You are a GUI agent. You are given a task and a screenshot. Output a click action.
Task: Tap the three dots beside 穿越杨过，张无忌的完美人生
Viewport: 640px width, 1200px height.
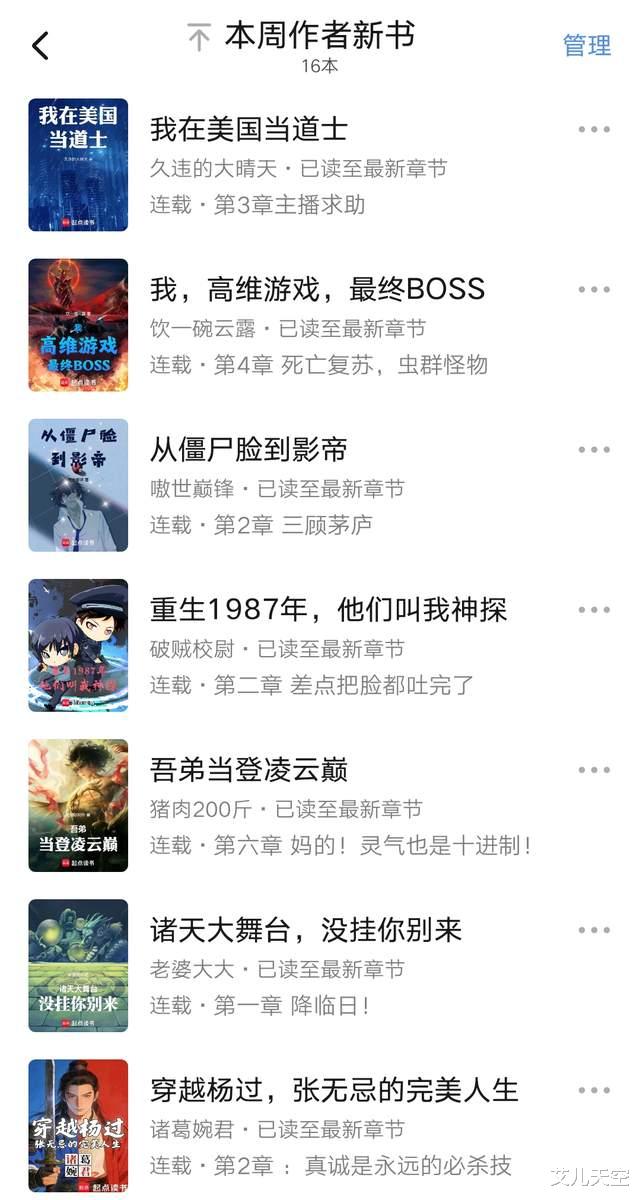coord(594,1090)
